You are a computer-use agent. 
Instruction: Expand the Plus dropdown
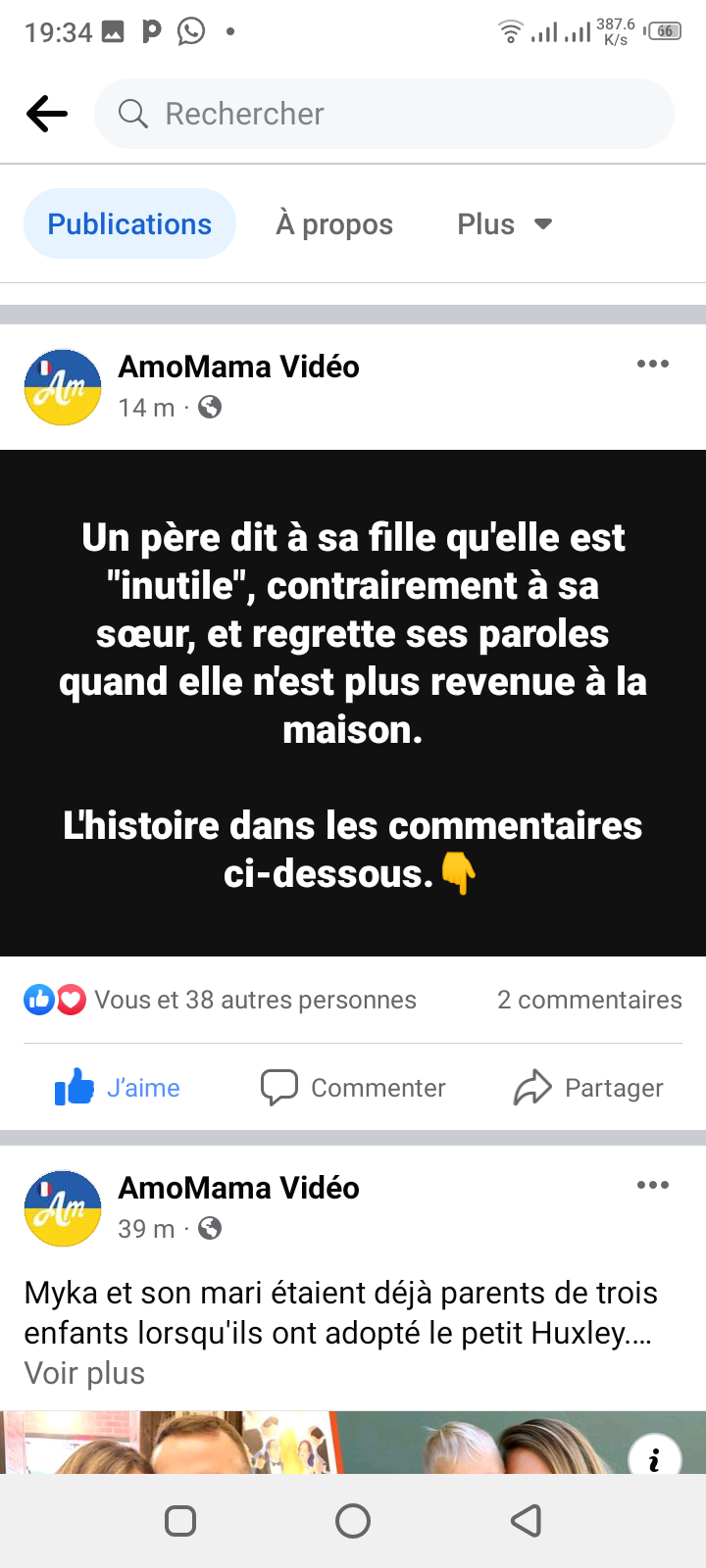click(x=505, y=224)
